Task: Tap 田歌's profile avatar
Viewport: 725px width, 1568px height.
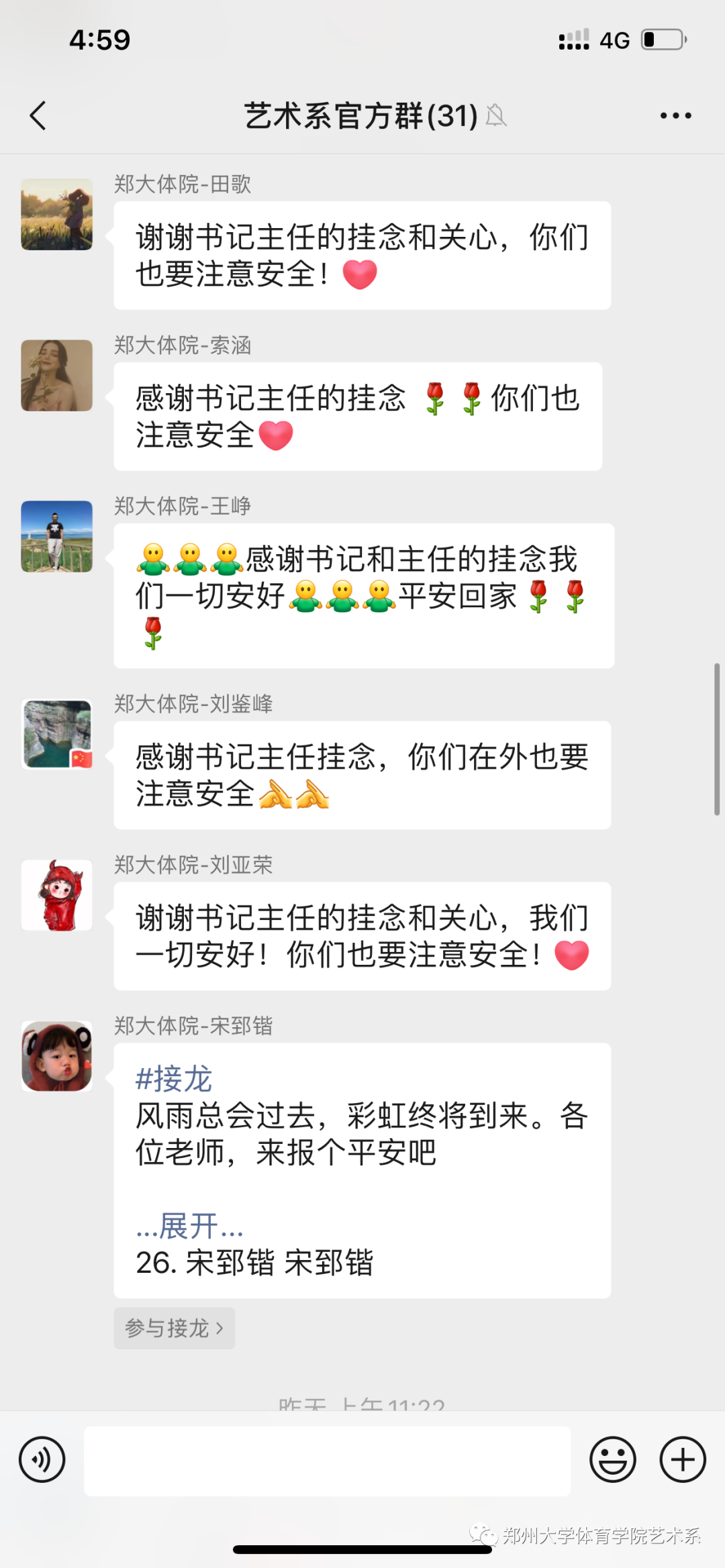Action: [x=56, y=215]
